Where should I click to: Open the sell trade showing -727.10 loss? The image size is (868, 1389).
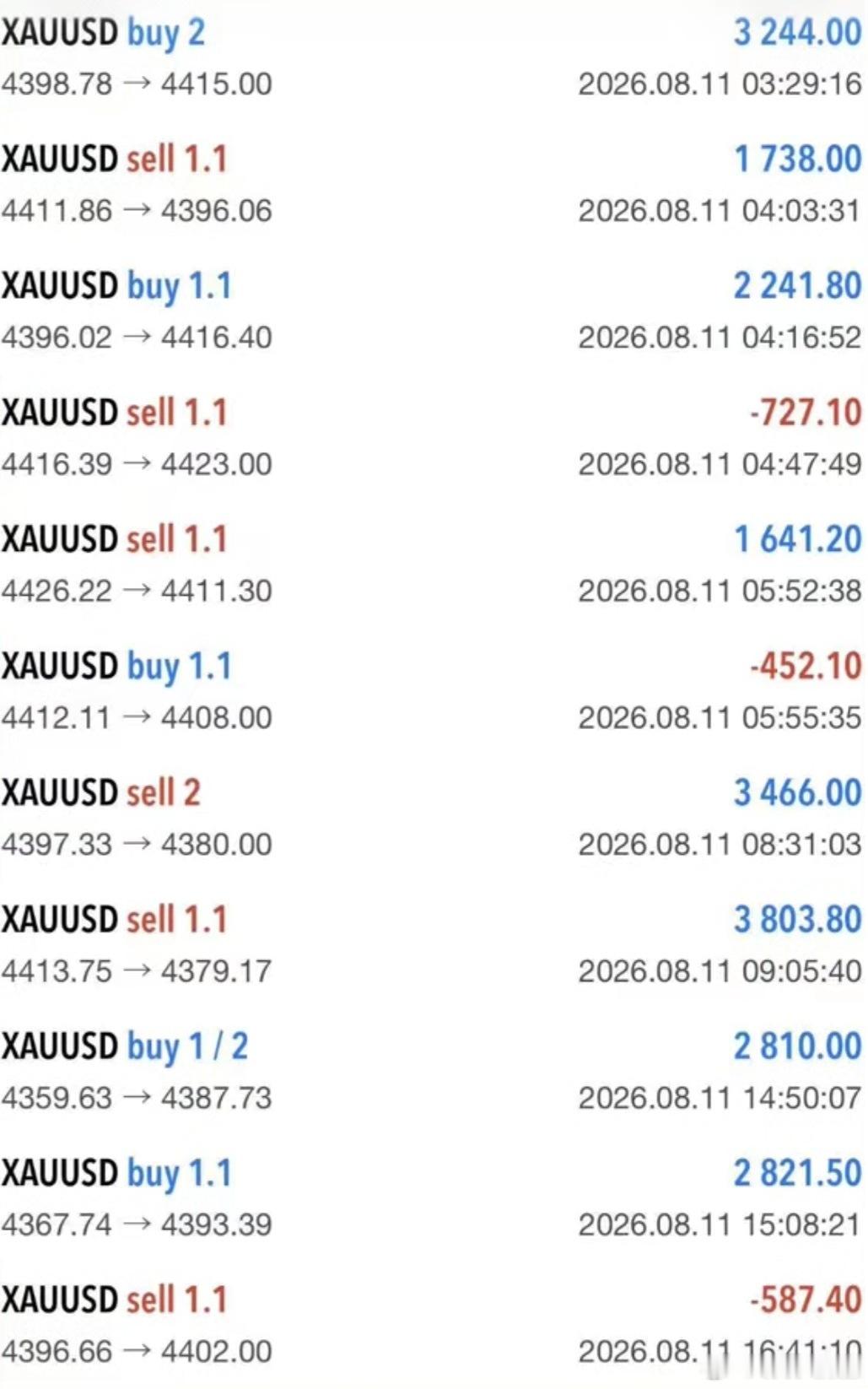click(434, 437)
